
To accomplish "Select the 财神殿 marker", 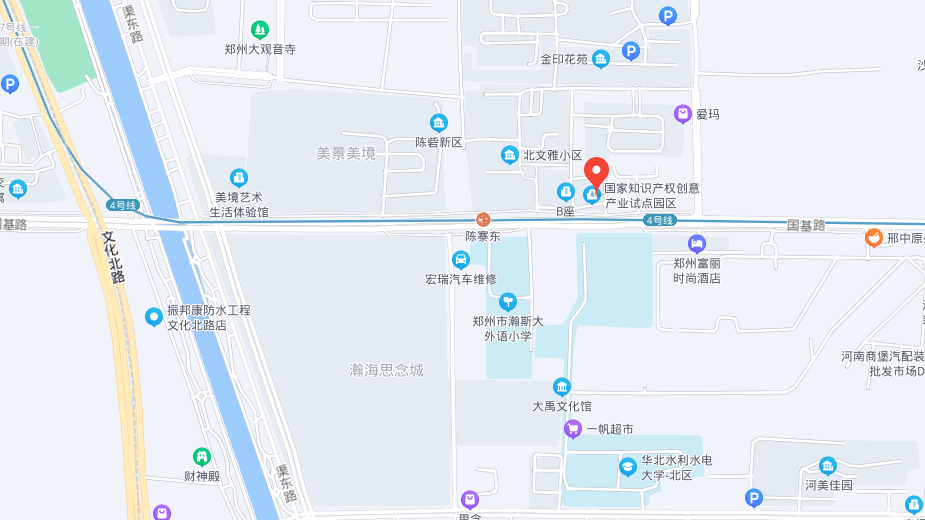I will tap(202, 457).
